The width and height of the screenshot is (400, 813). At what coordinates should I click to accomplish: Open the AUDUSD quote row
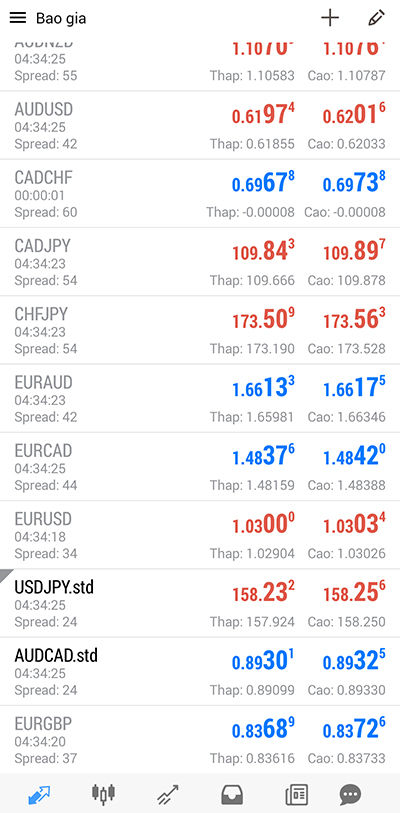[x=200, y=125]
